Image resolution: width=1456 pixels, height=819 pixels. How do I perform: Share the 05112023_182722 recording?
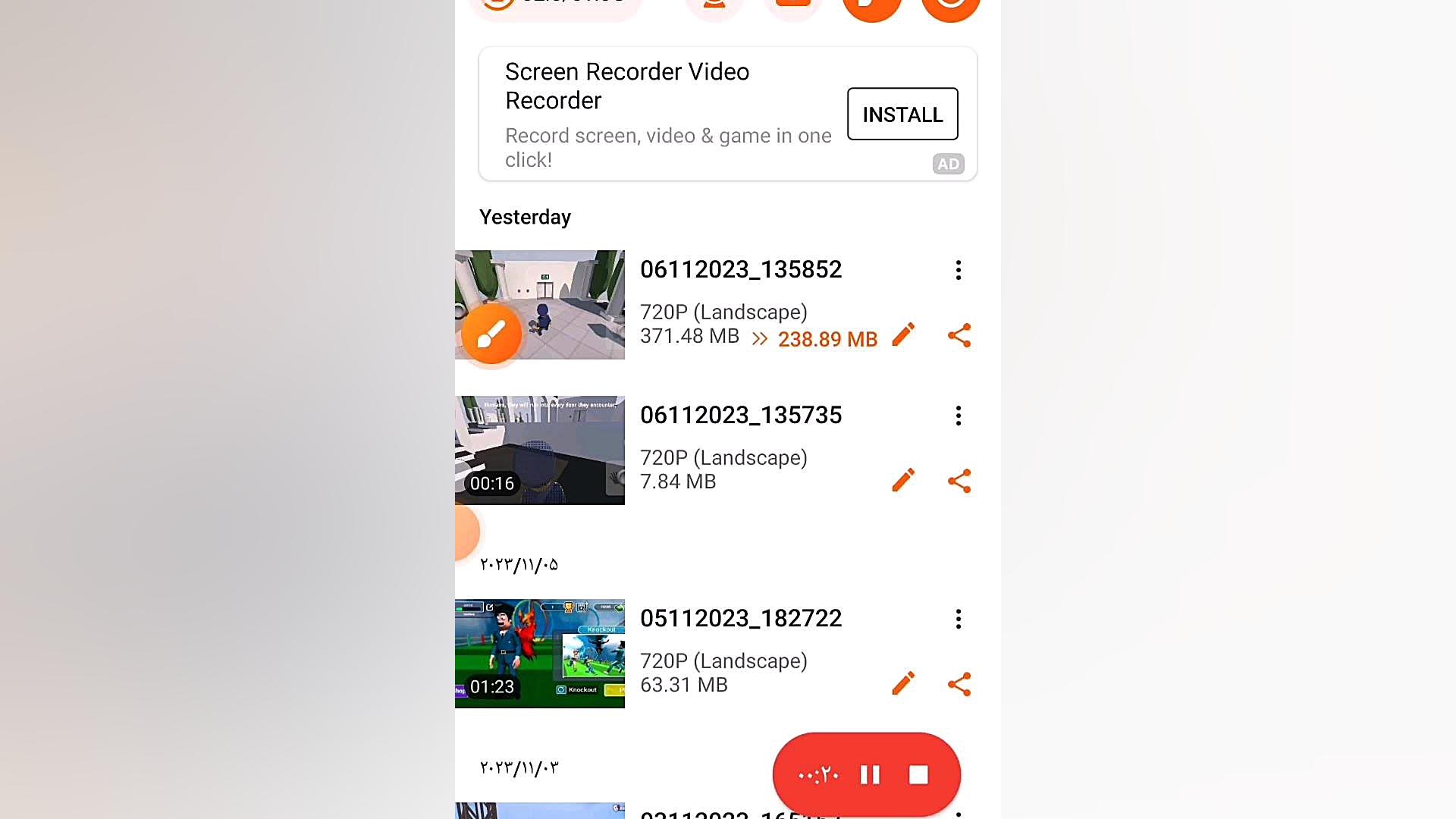click(x=959, y=684)
